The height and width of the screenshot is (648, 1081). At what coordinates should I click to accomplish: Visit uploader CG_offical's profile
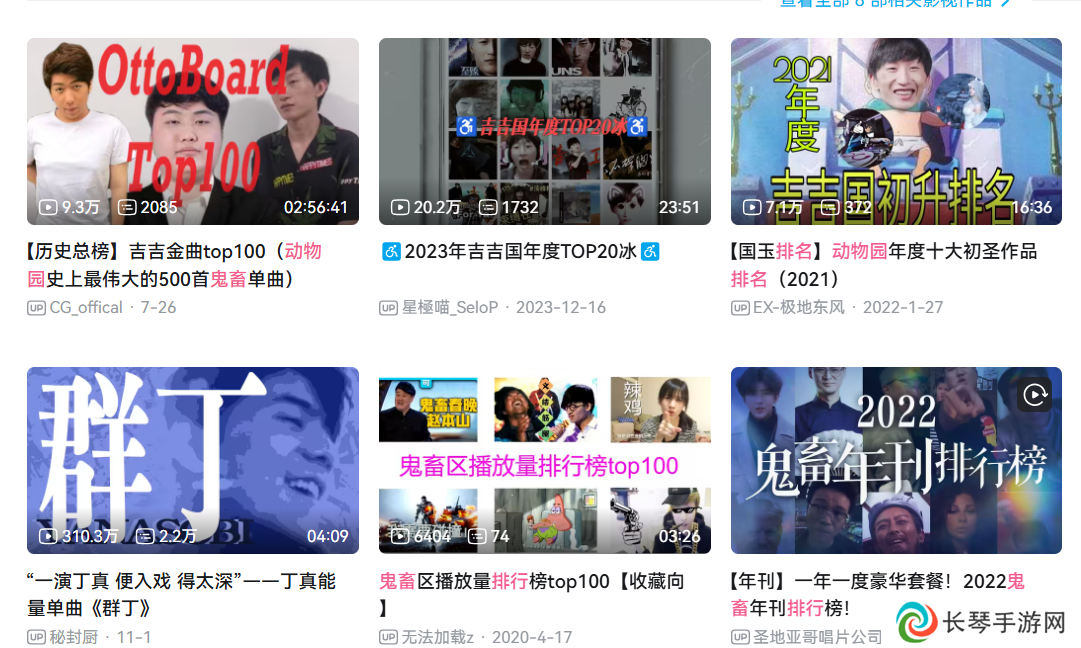(86, 307)
